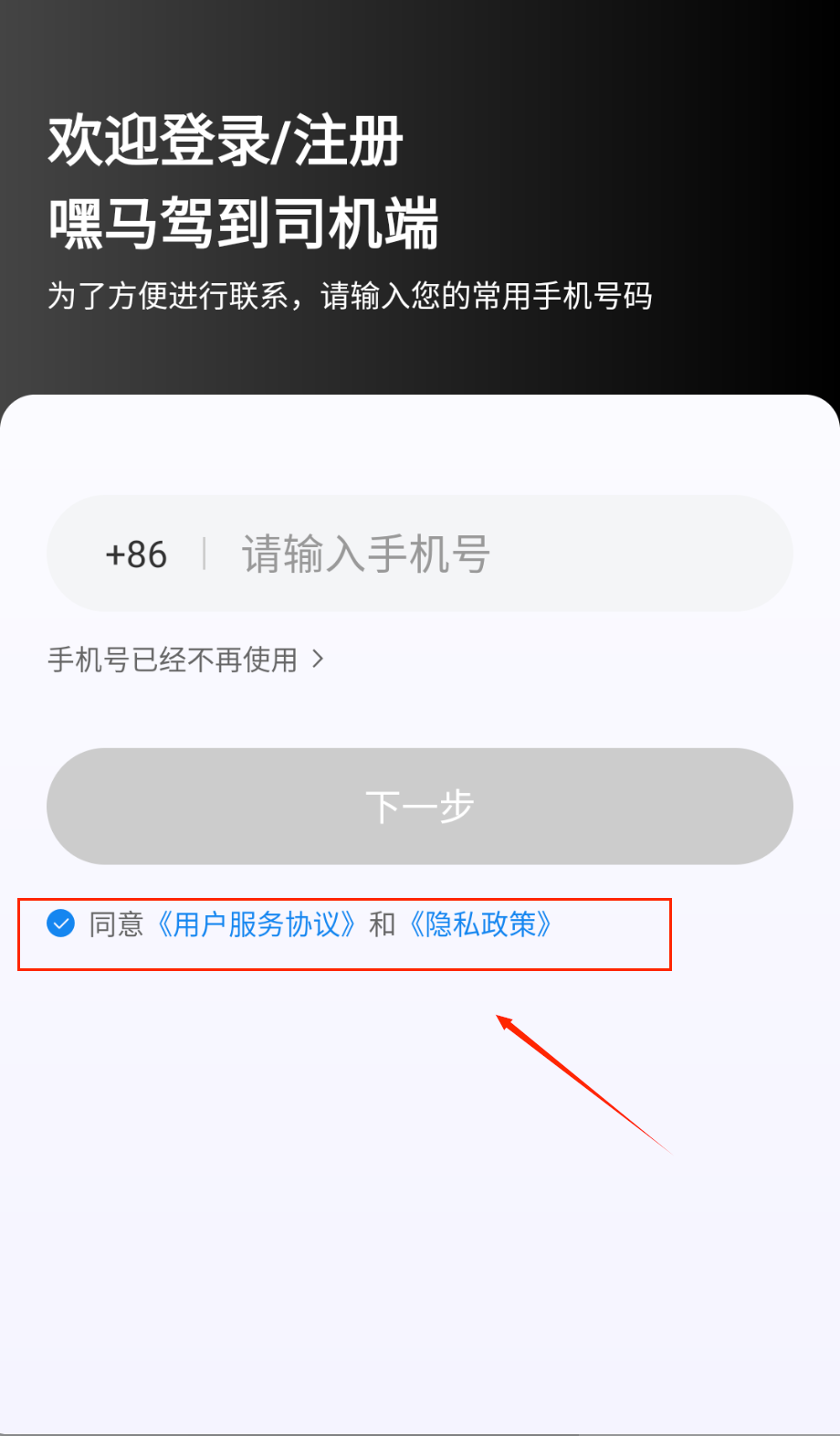840x1436 pixels.
Task: Open the 手机号已经不再使用 link
Action: pos(185,659)
